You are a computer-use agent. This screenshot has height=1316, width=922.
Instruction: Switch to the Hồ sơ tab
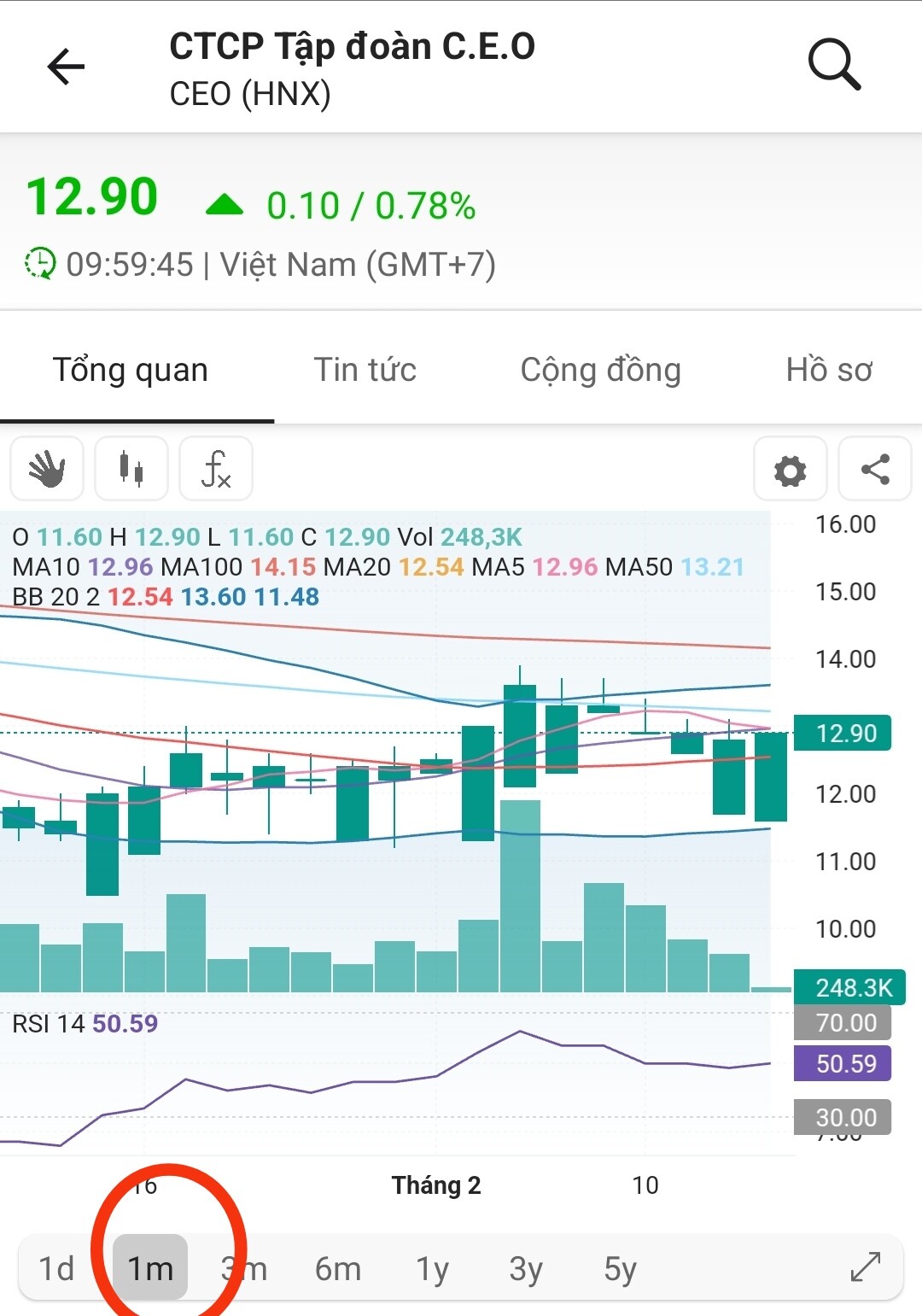coord(828,370)
